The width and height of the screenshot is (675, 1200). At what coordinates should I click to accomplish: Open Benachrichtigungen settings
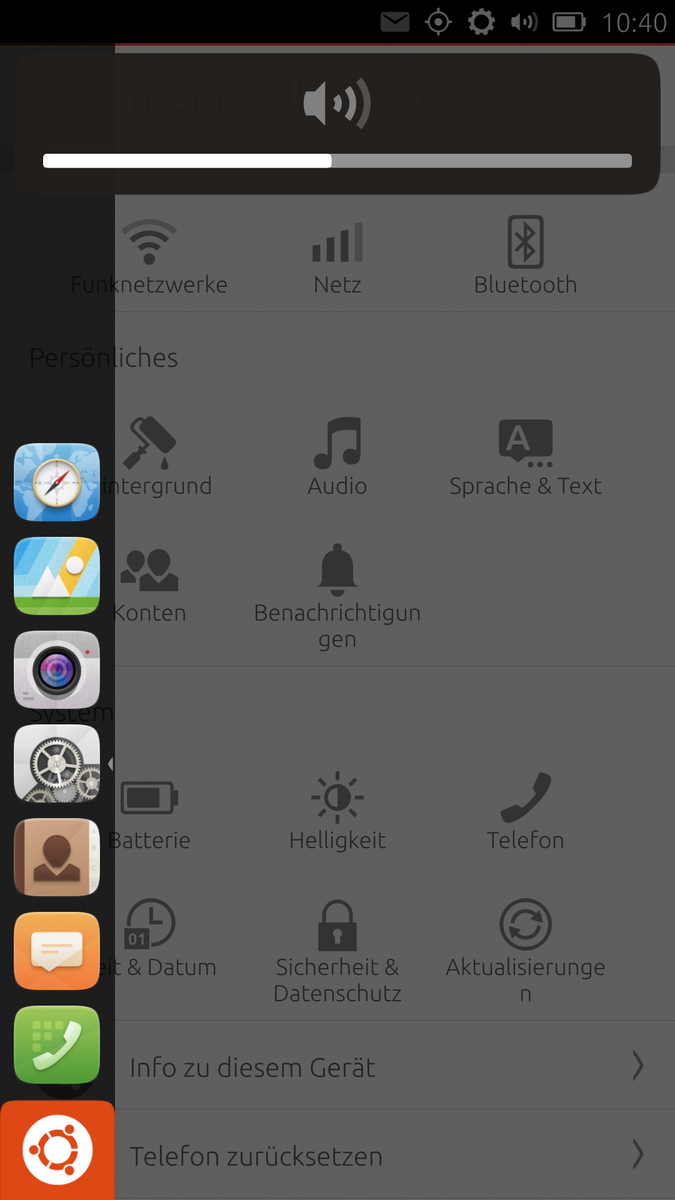pos(337,599)
